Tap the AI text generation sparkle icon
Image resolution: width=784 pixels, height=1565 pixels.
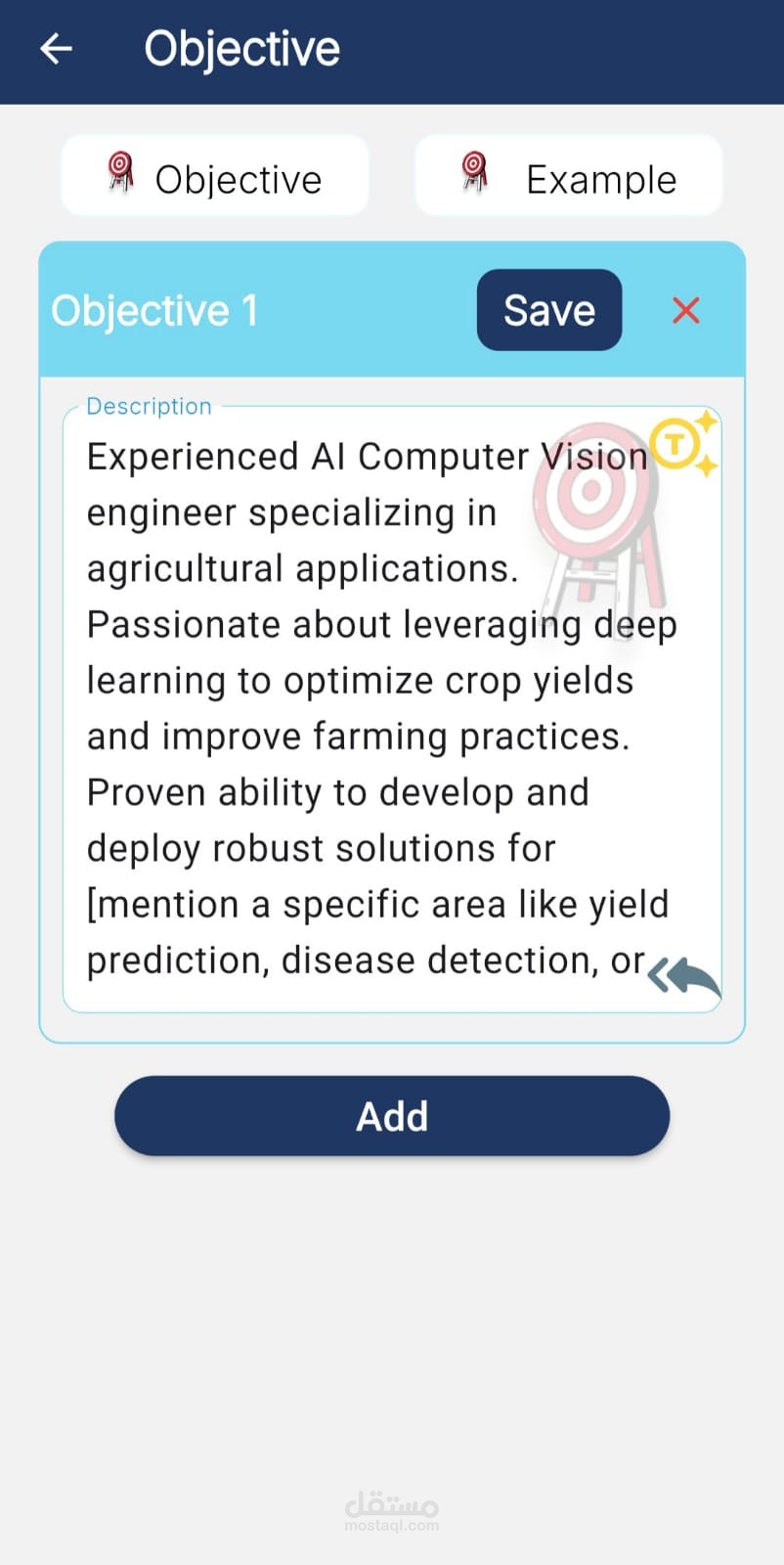click(684, 445)
